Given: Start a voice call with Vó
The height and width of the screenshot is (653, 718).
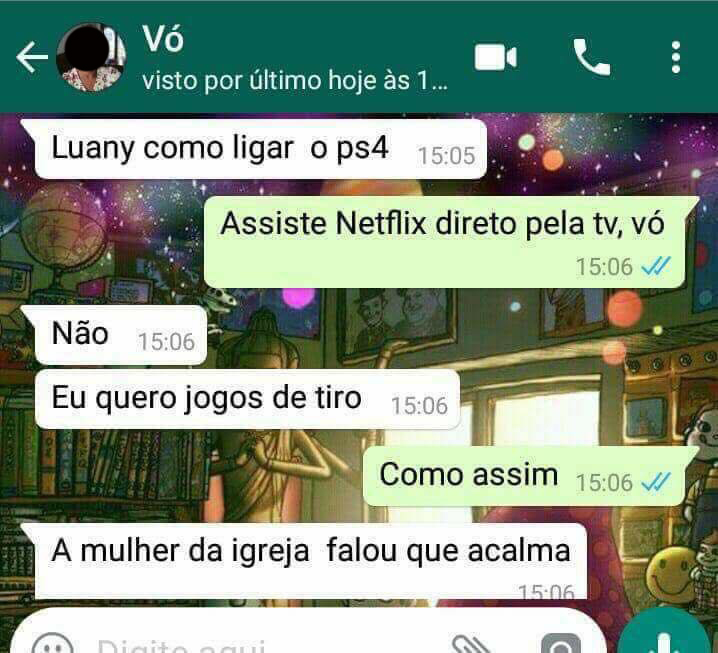Looking at the screenshot, I should coord(591,58).
